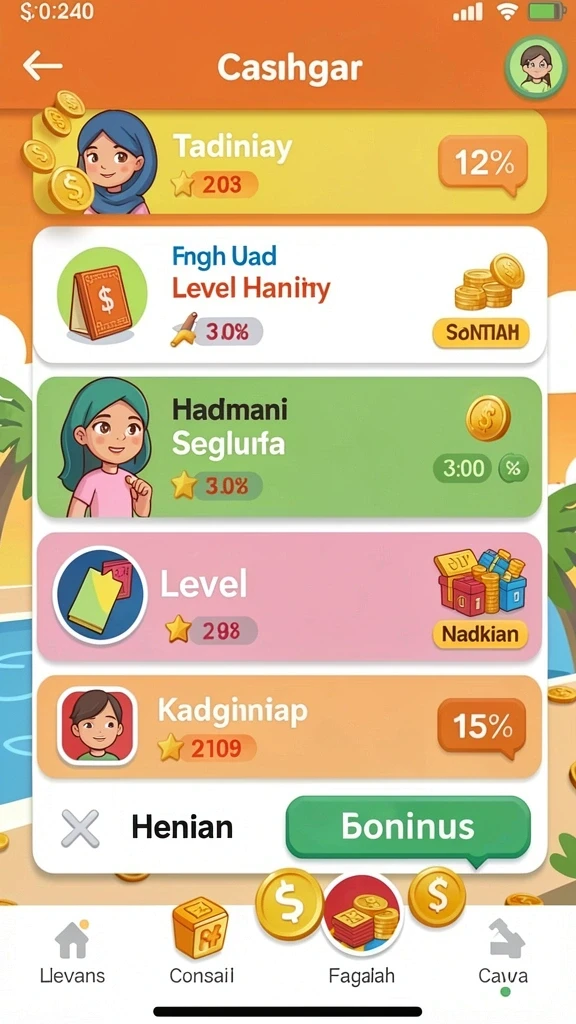
Task: Go back using the arrow icon
Action: [42, 66]
